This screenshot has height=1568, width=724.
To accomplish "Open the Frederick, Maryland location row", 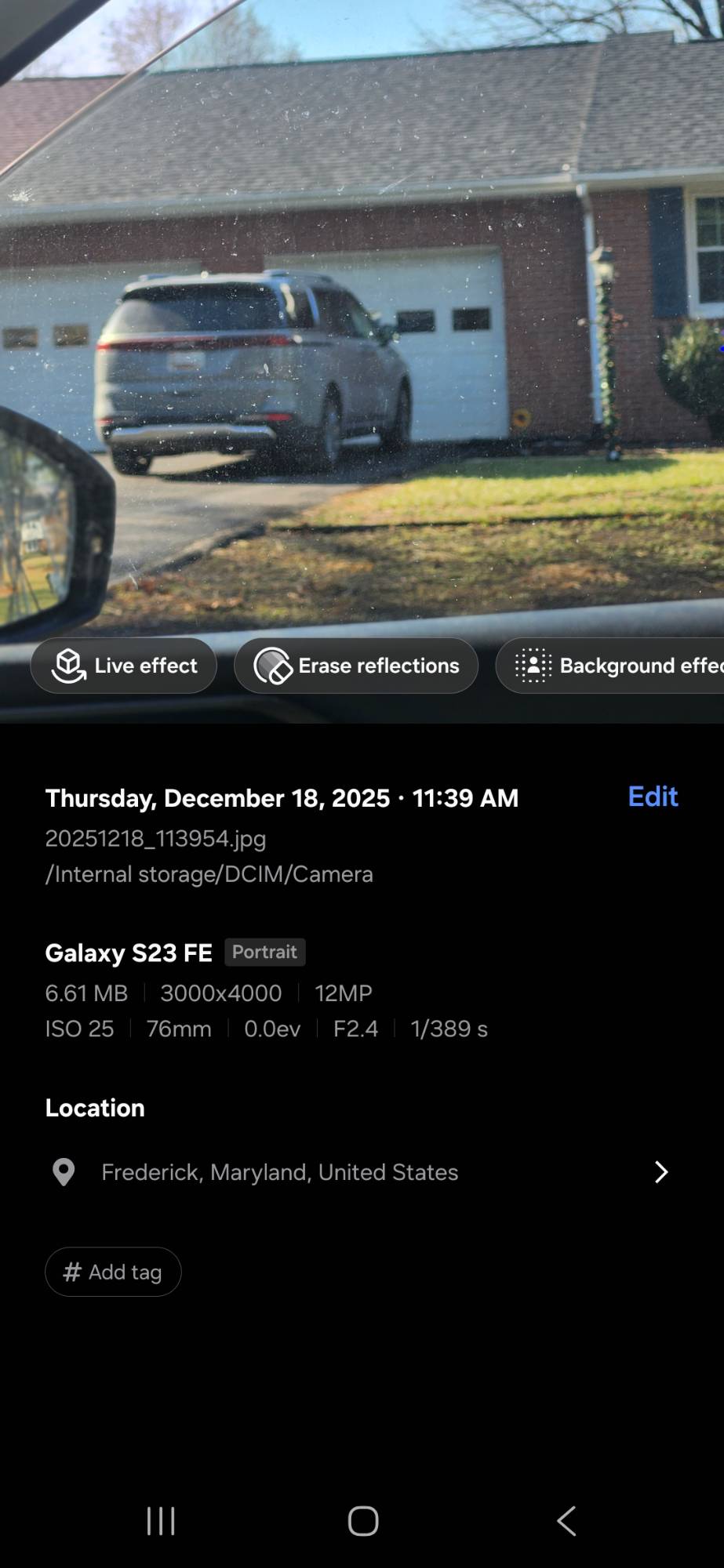I will 361,1172.
